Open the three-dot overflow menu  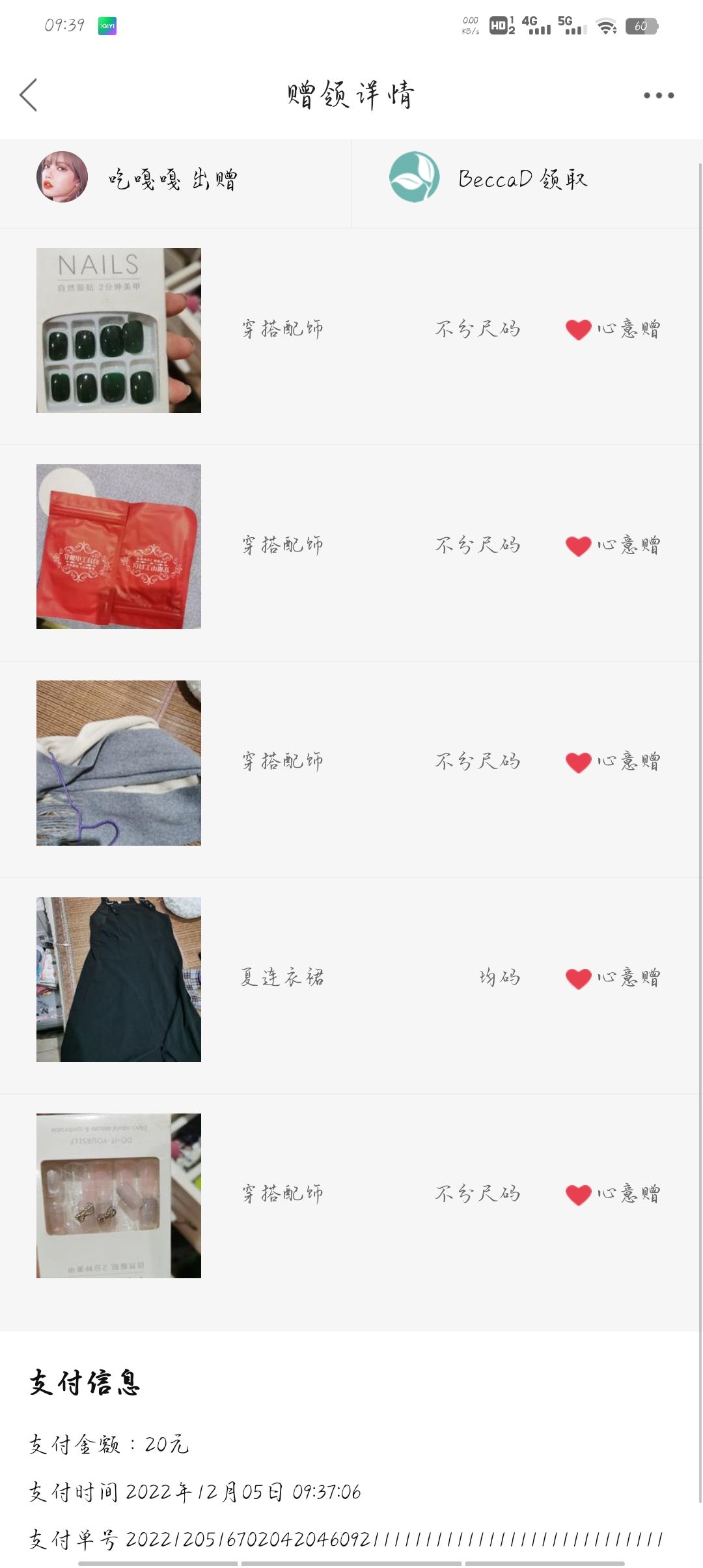[659, 95]
